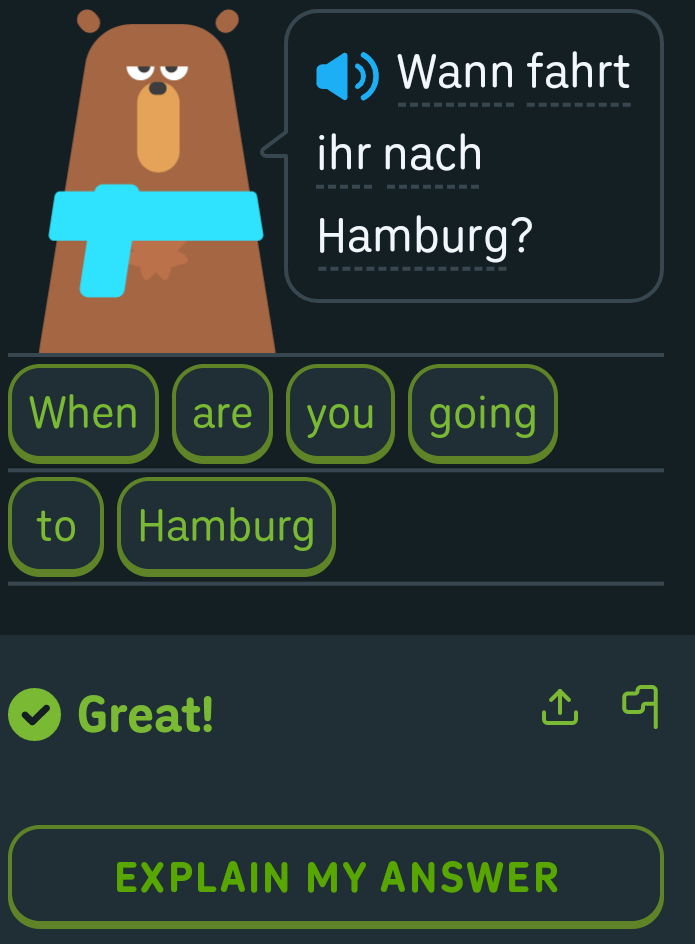The height and width of the screenshot is (944, 695).
Task: Tap the "to" word chip
Action: (56, 526)
